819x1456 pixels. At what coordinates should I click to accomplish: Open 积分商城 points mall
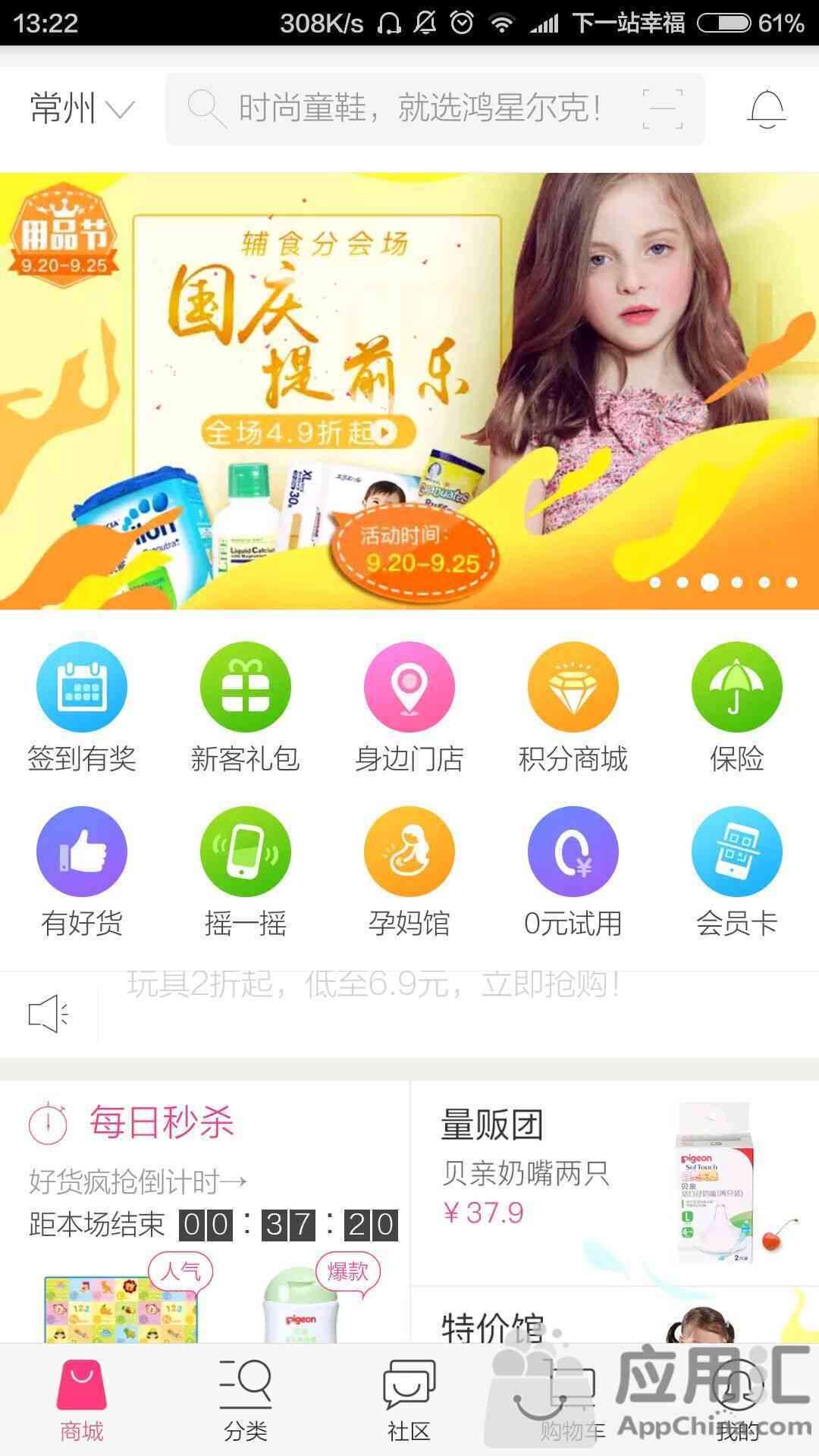tap(573, 705)
